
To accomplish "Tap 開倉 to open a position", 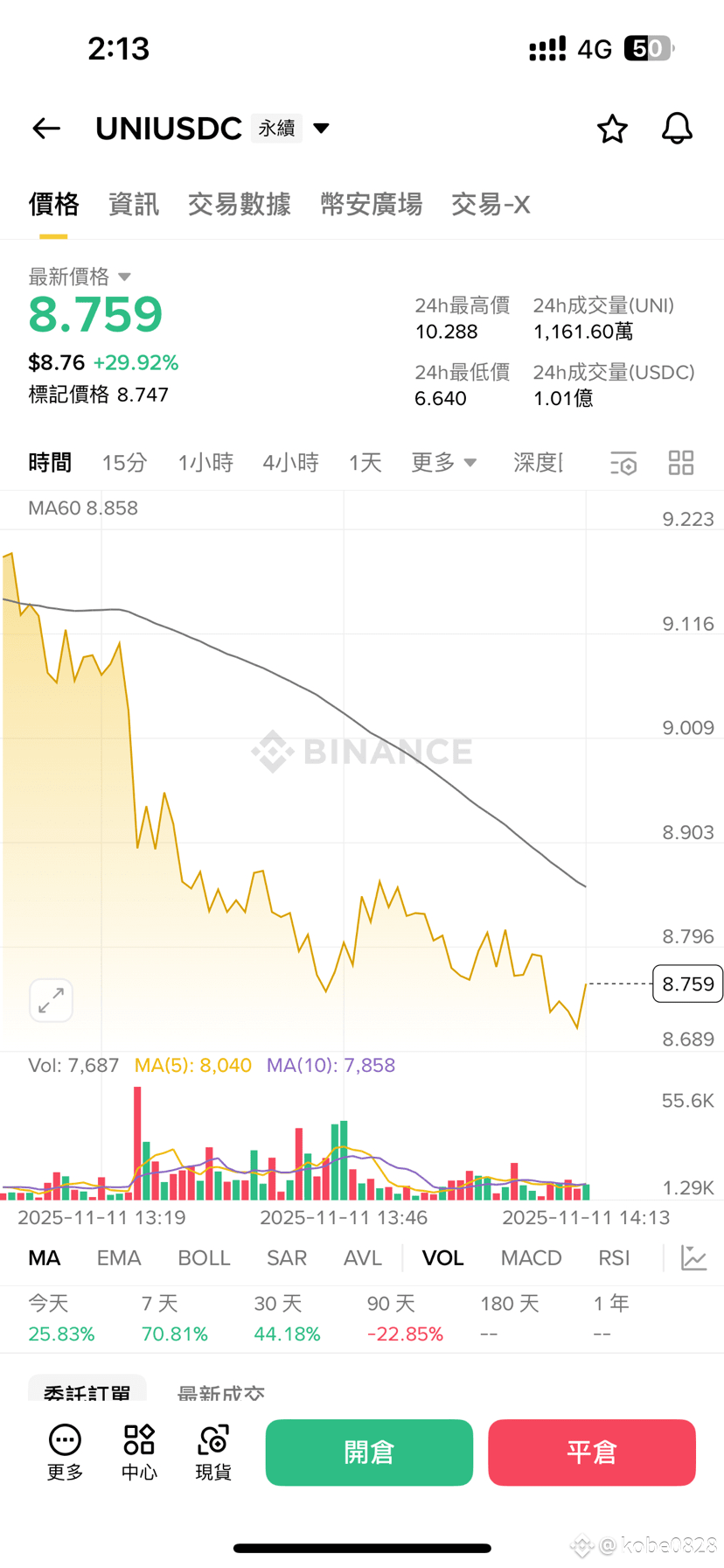I will [369, 1452].
